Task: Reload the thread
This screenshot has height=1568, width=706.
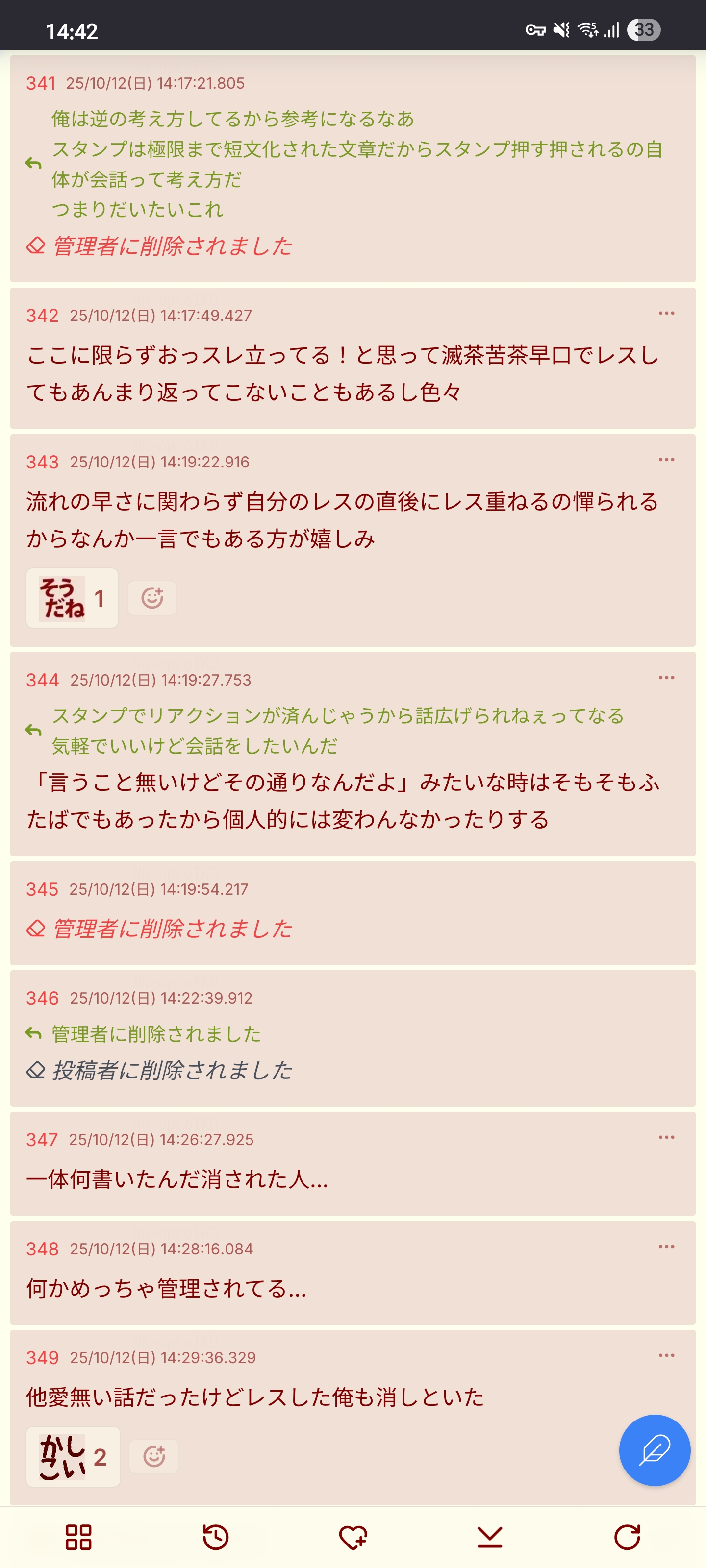Action: (627, 1537)
